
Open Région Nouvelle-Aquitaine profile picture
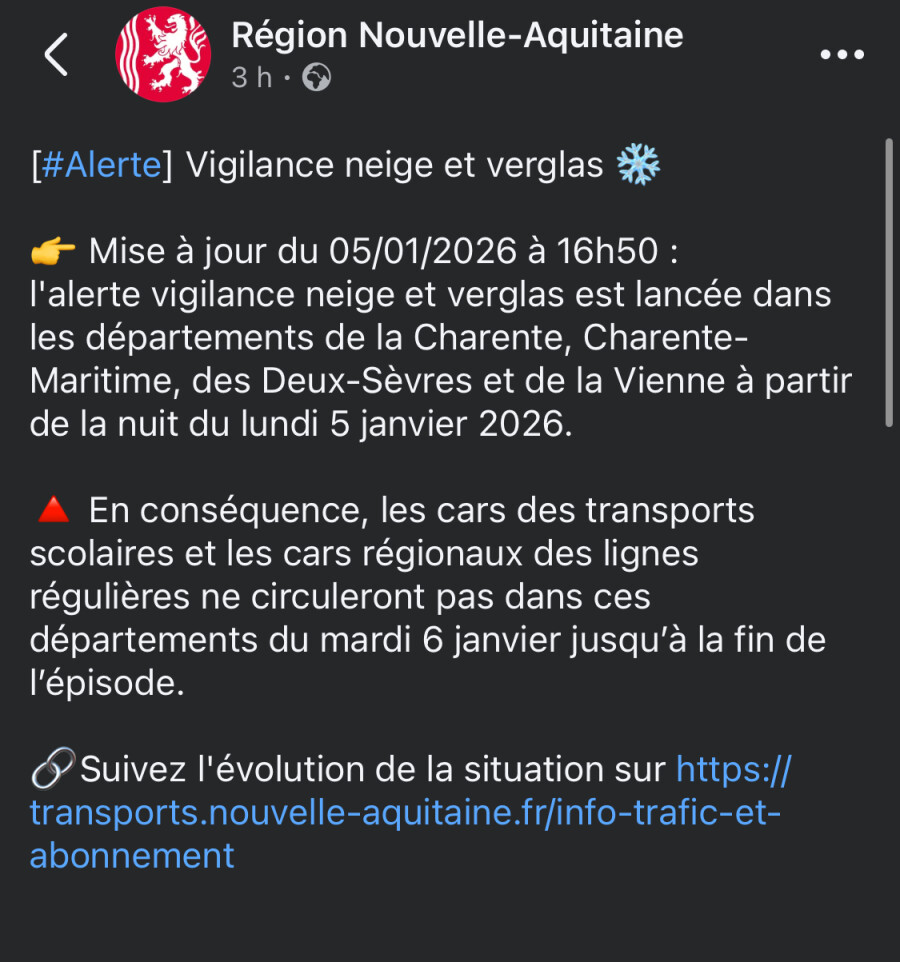[x=163, y=54]
